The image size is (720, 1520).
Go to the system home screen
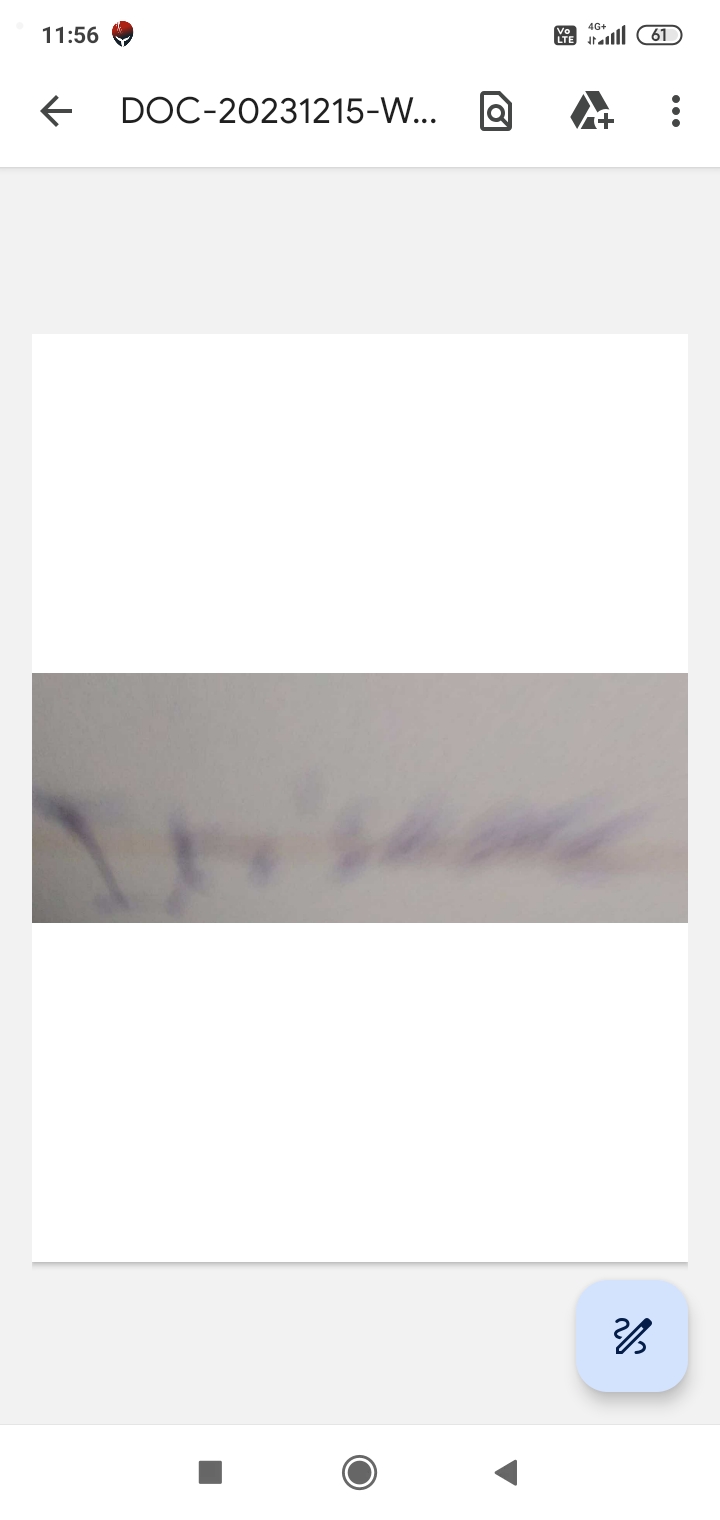tap(359, 1472)
